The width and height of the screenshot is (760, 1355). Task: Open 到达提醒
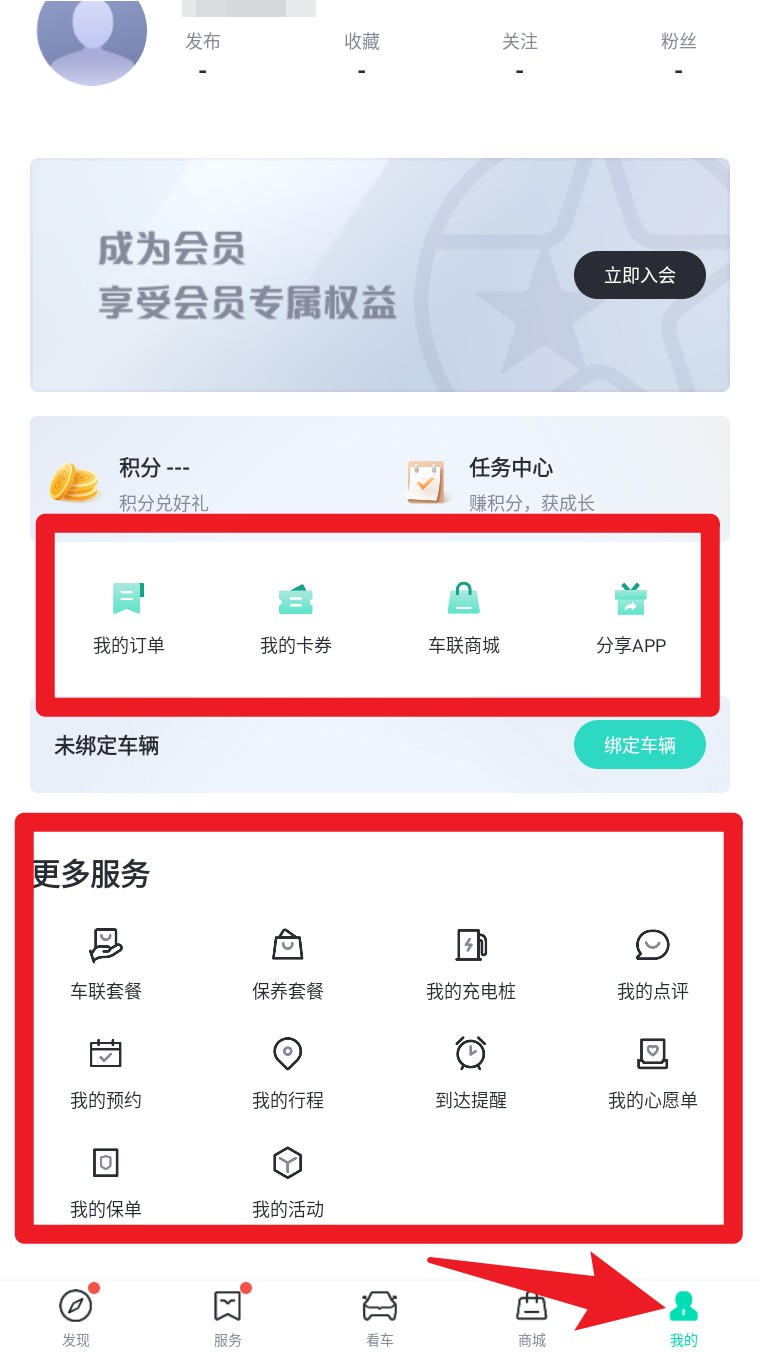click(470, 1072)
